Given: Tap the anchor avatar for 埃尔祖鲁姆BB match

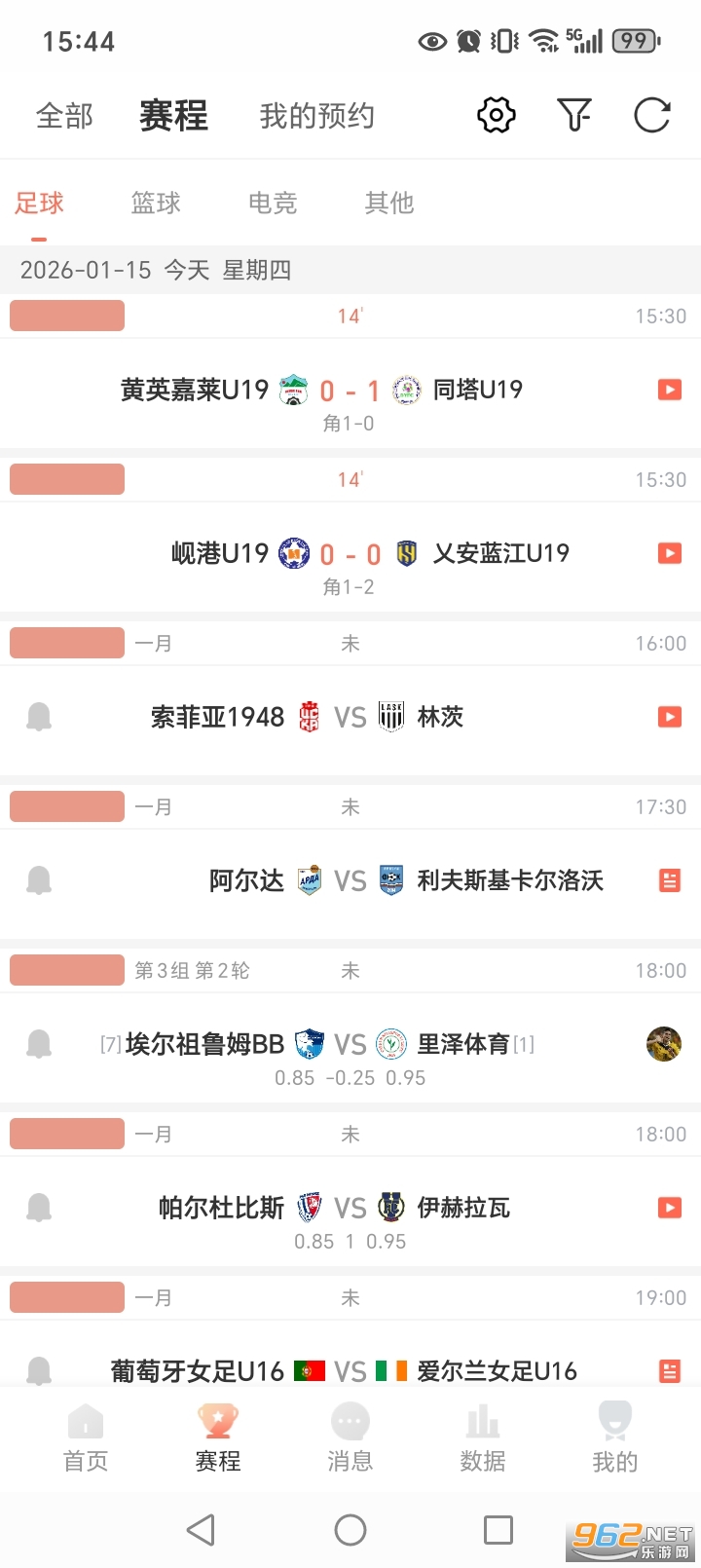Looking at the screenshot, I should [x=663, y=1043].
